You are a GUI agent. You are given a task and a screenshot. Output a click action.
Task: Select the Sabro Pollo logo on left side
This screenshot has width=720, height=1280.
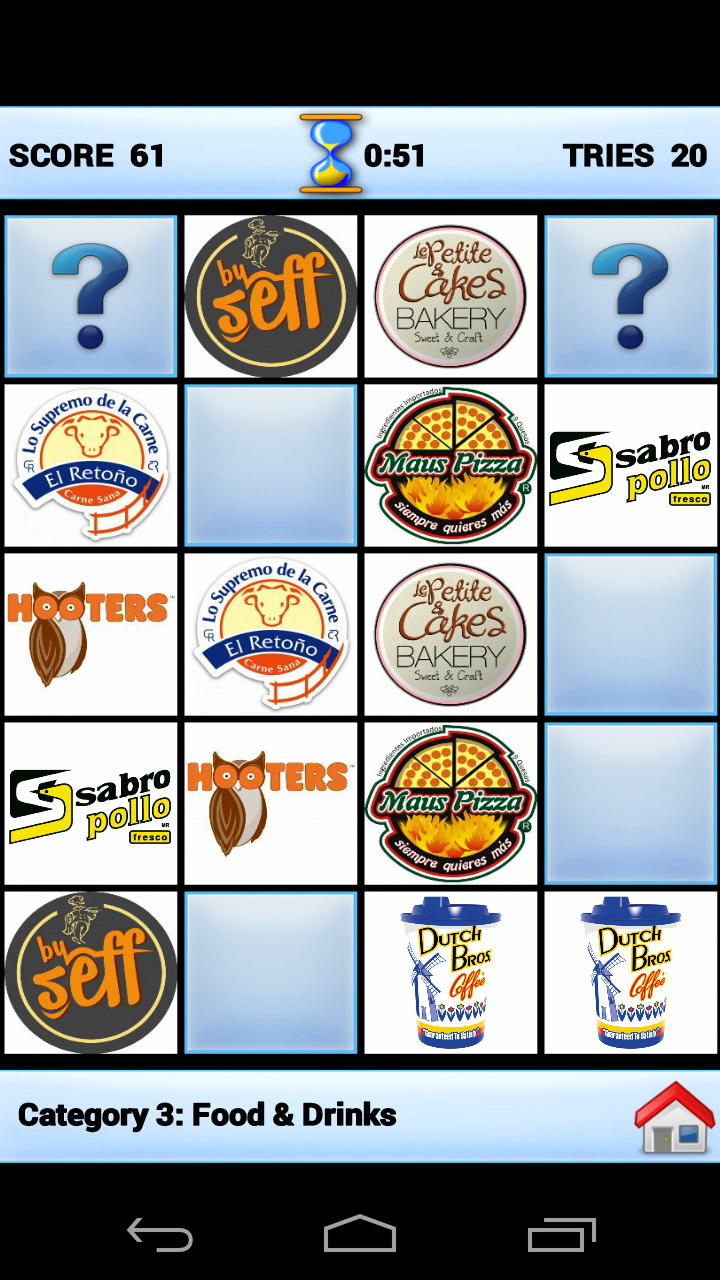90,803
